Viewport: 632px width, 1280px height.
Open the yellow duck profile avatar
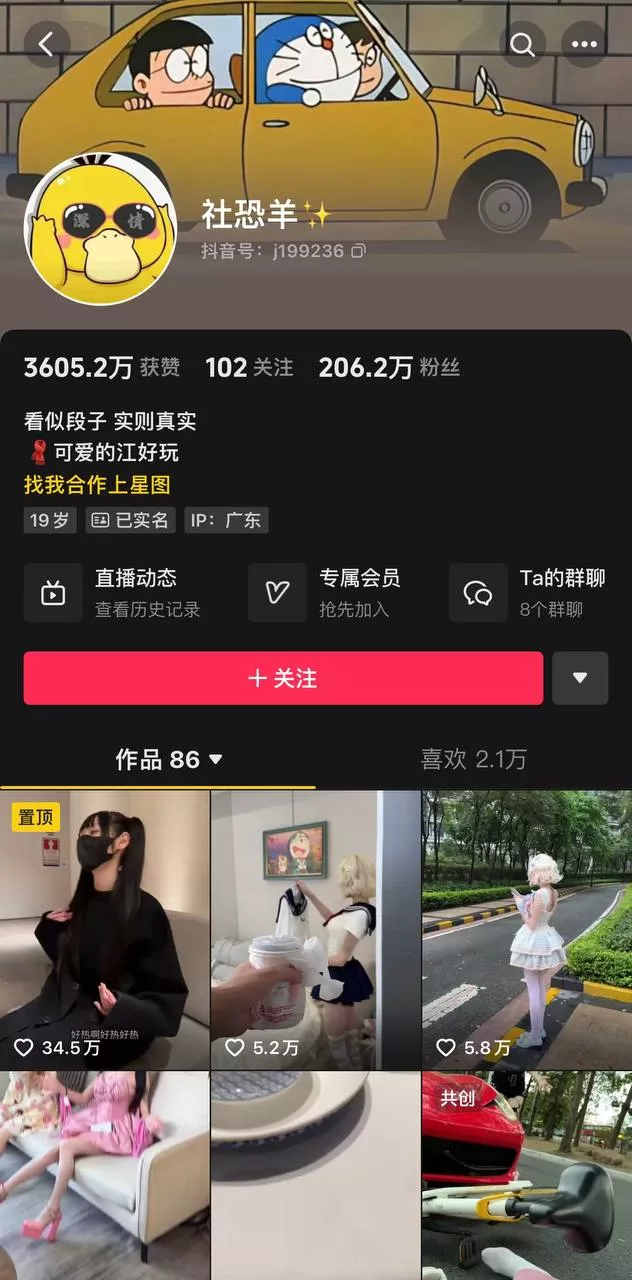100,230
